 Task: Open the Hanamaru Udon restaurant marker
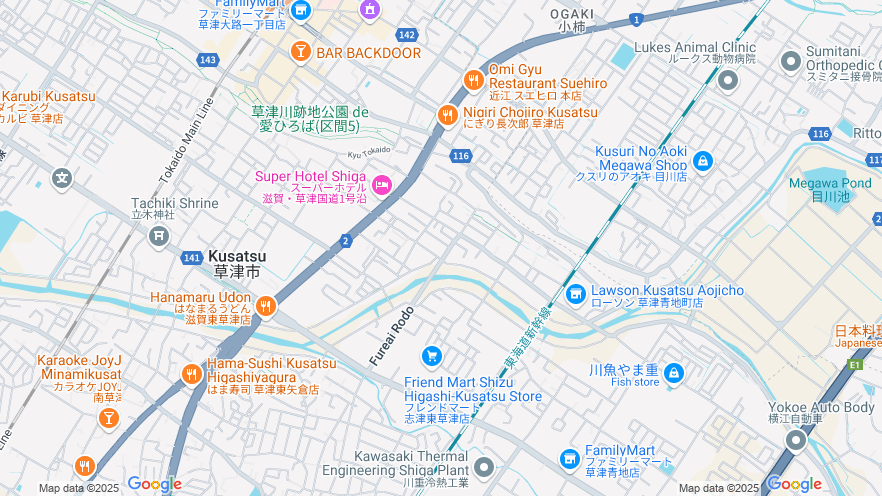(265, 305)
